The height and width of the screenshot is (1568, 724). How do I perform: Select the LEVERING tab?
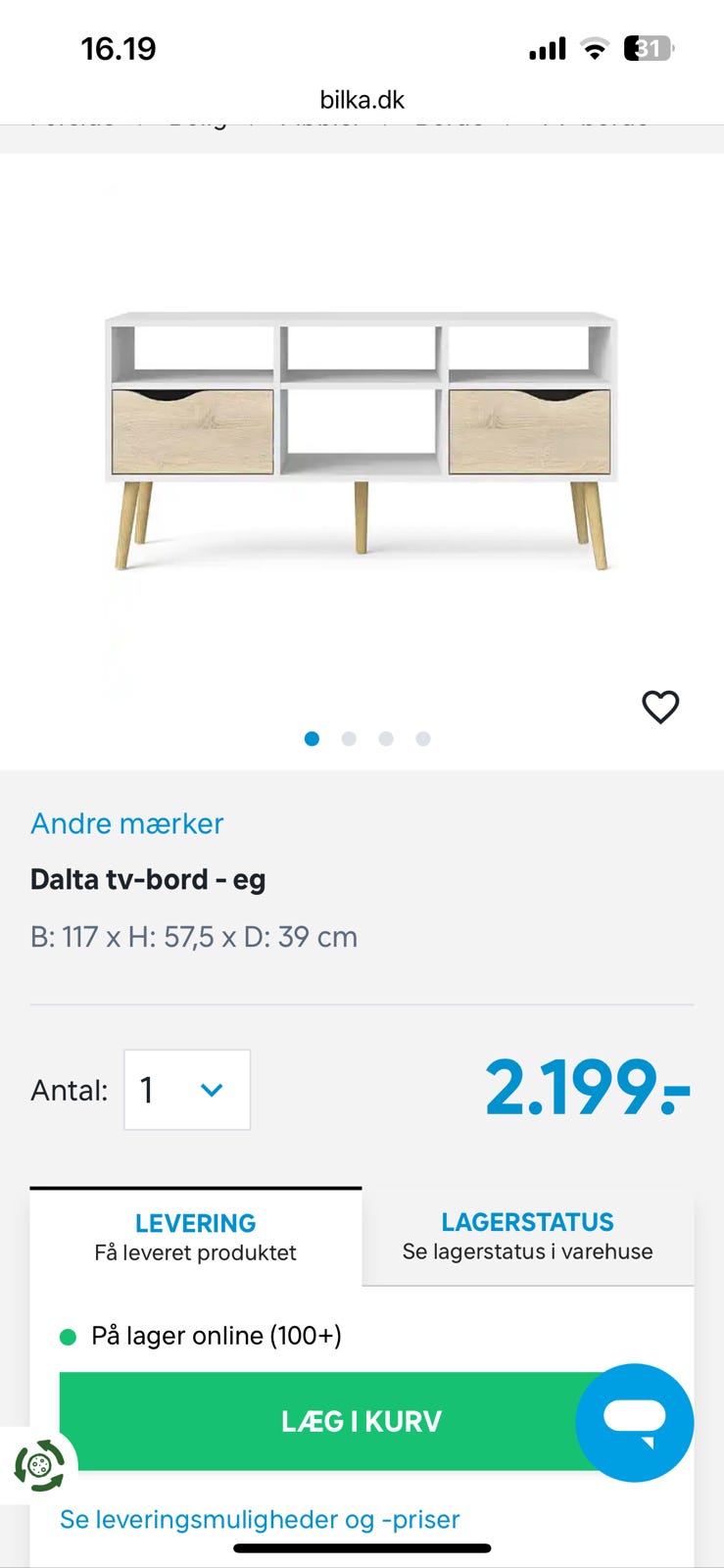[x=196, y=1236]
